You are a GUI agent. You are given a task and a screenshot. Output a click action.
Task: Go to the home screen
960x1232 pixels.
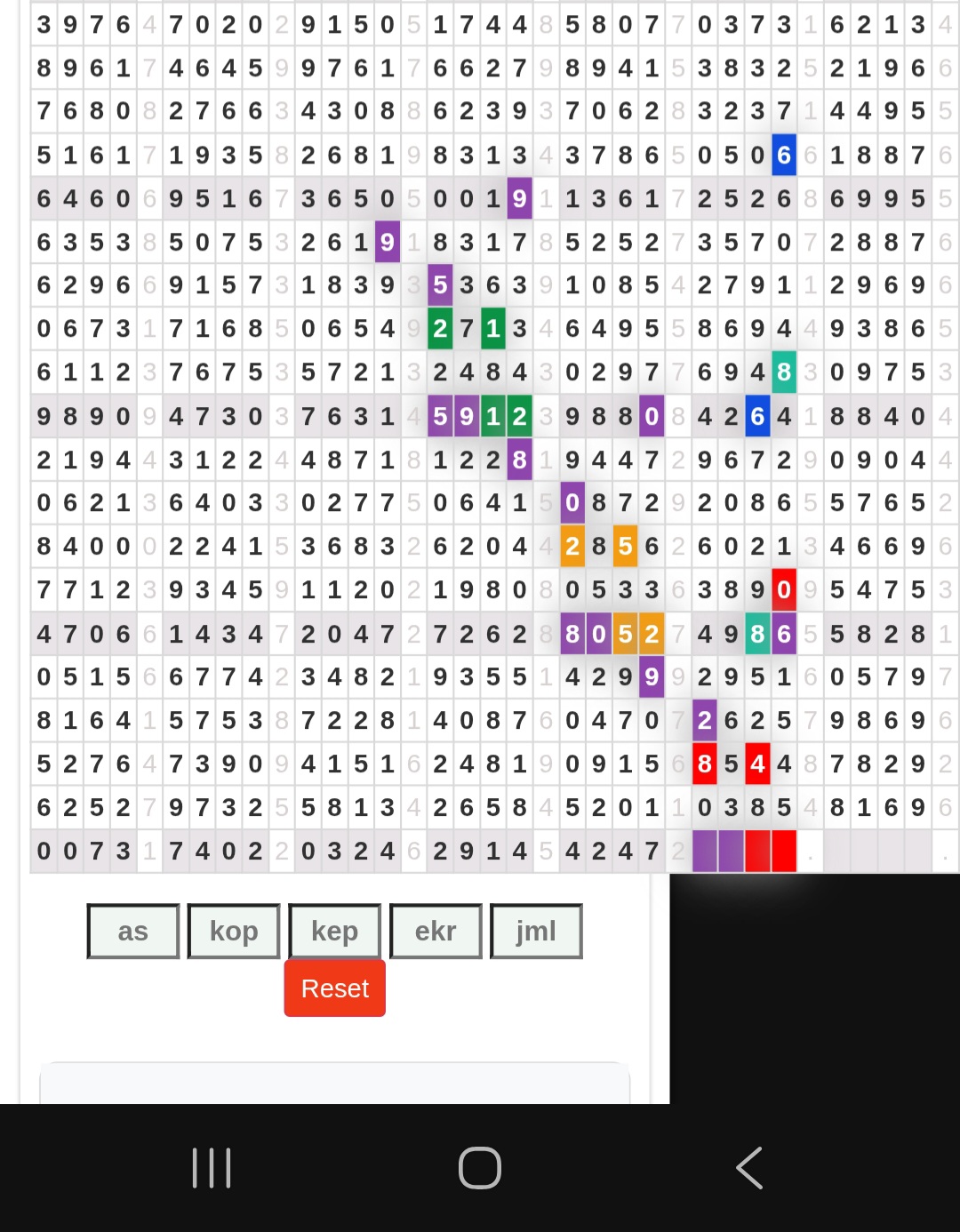point(480,1167)
